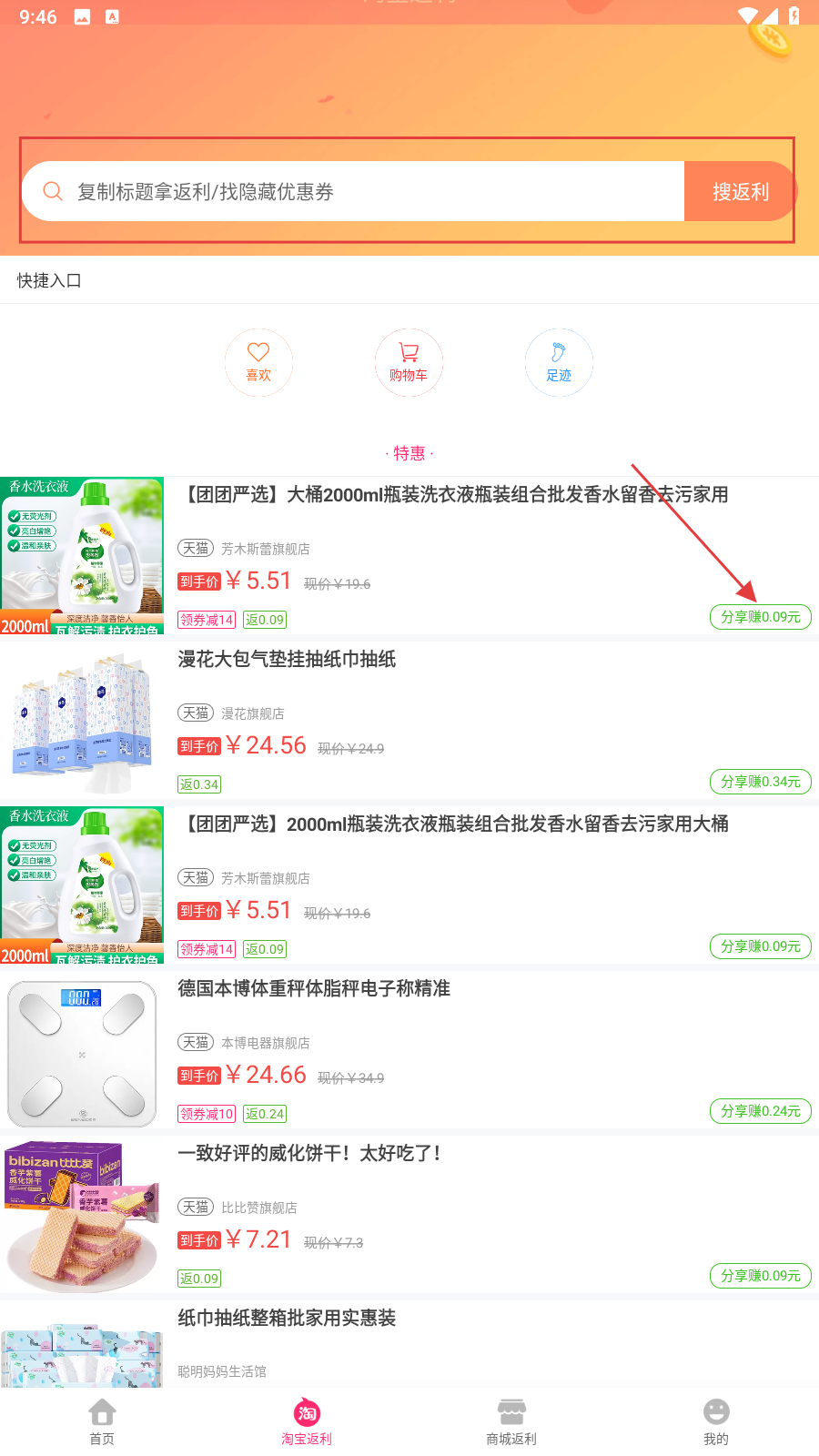Open the 足迹 browsing history shortcut
The image size is (819, 1456).
click(559, 362)
